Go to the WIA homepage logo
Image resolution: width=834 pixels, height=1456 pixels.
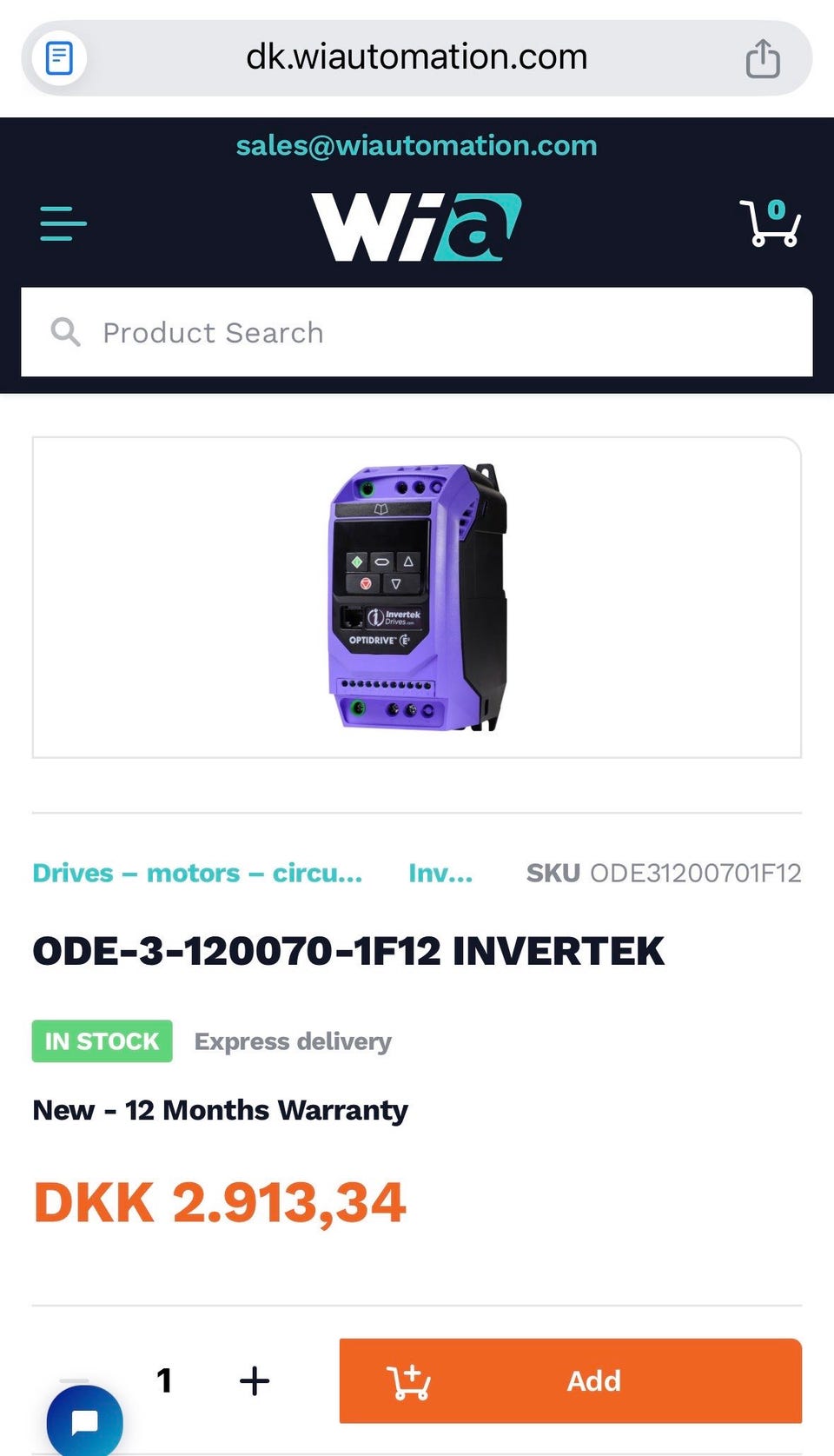pyautogui.click(x=417, y=226)
